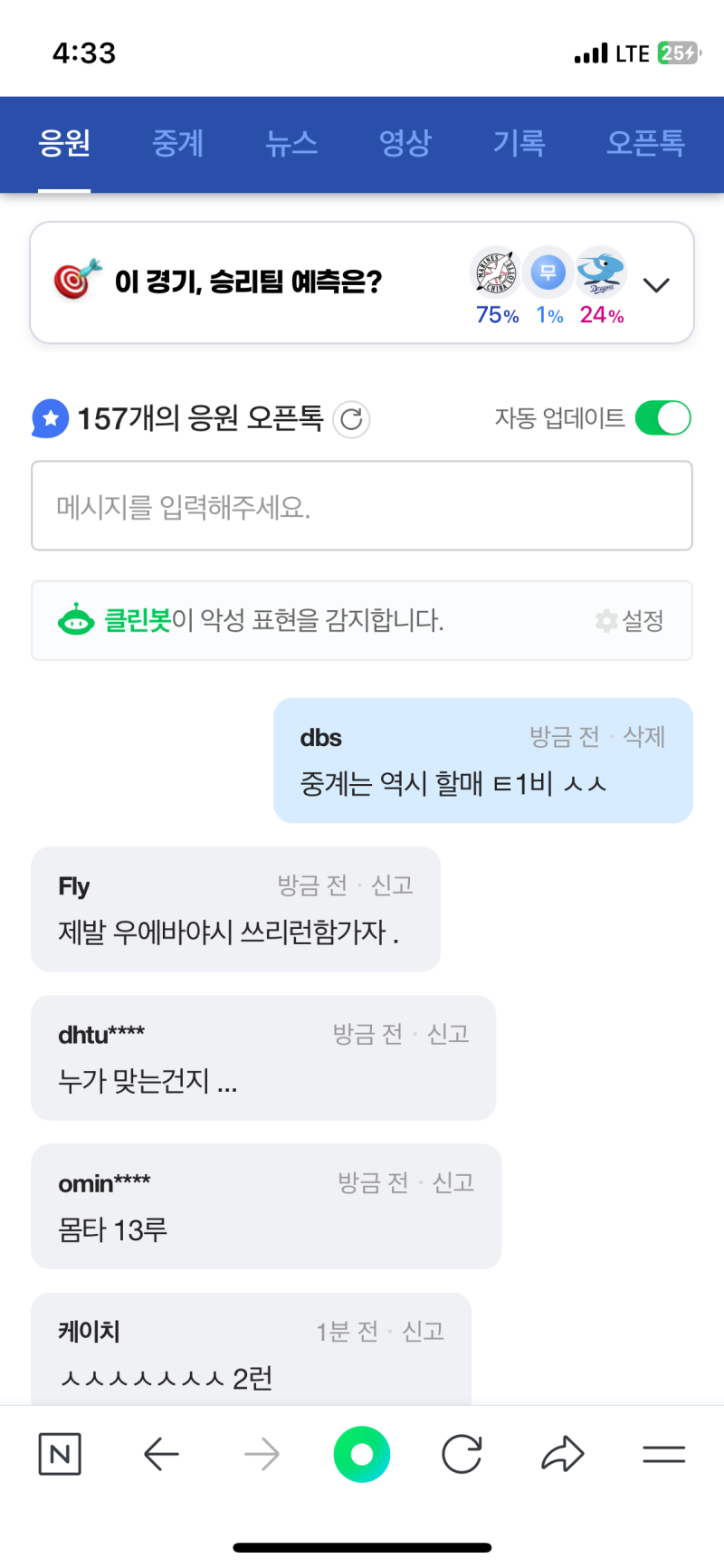Report Fly's message with 신고
Screen dimensions: 724x1568
point(392,885)
